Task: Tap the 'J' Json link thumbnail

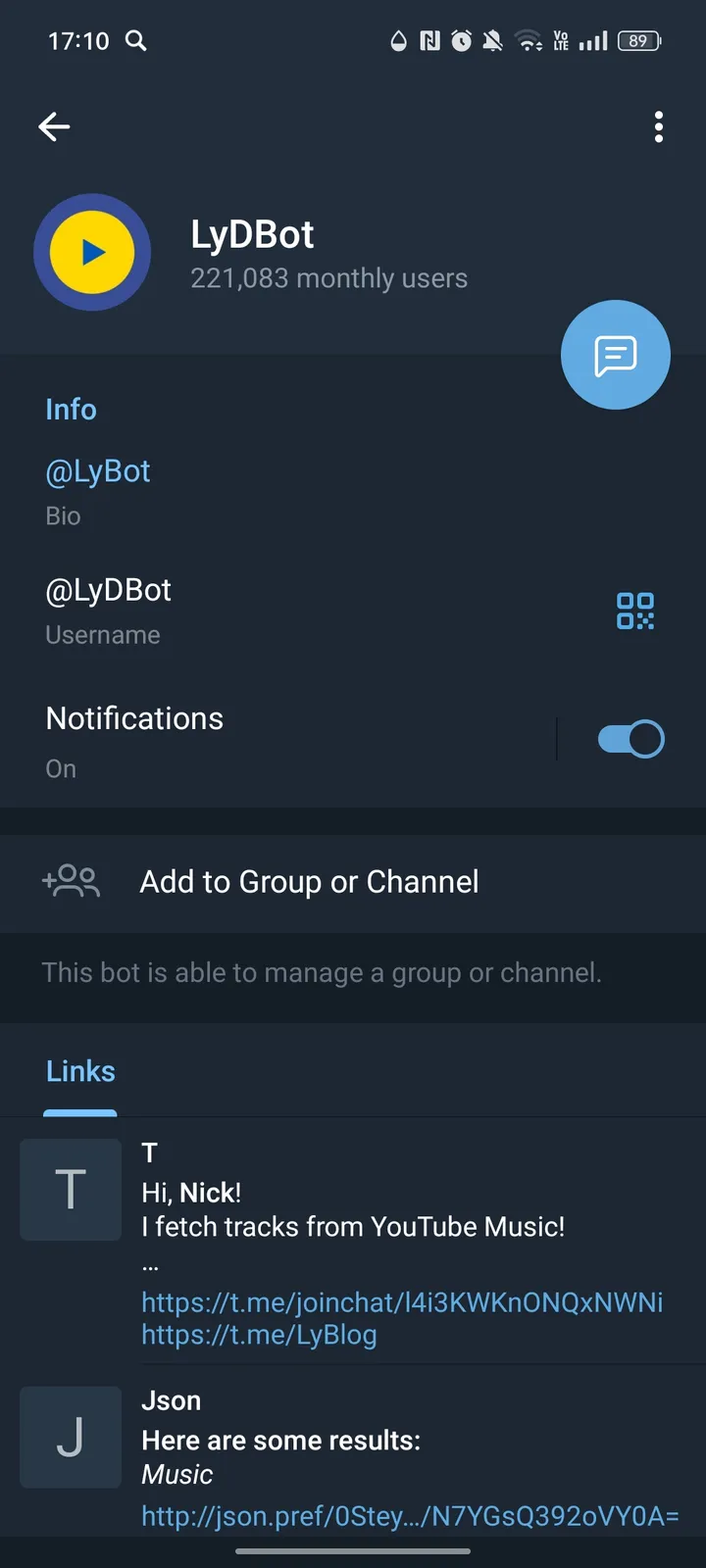Action: (71, 1437)
